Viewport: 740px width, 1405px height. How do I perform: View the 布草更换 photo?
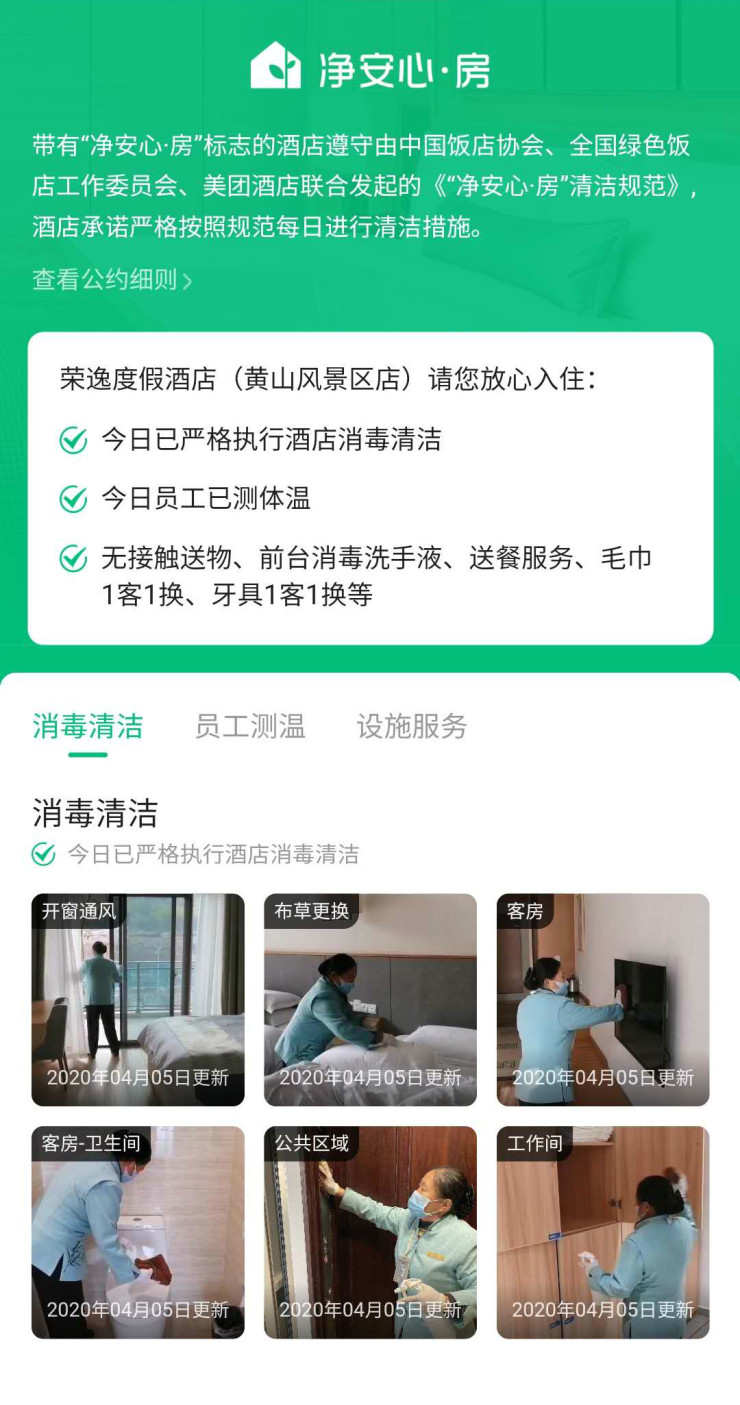(x=370, y=1000)
